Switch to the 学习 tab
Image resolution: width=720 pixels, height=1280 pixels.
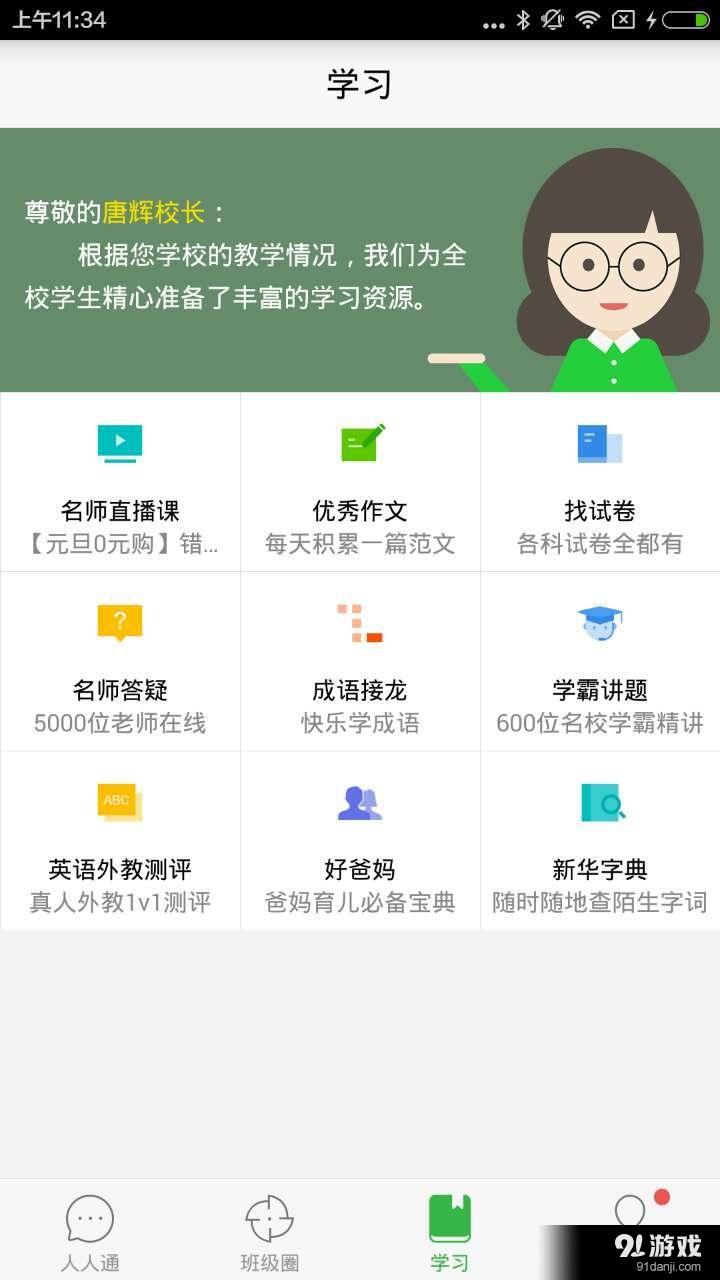click(x=450, y=1228)
